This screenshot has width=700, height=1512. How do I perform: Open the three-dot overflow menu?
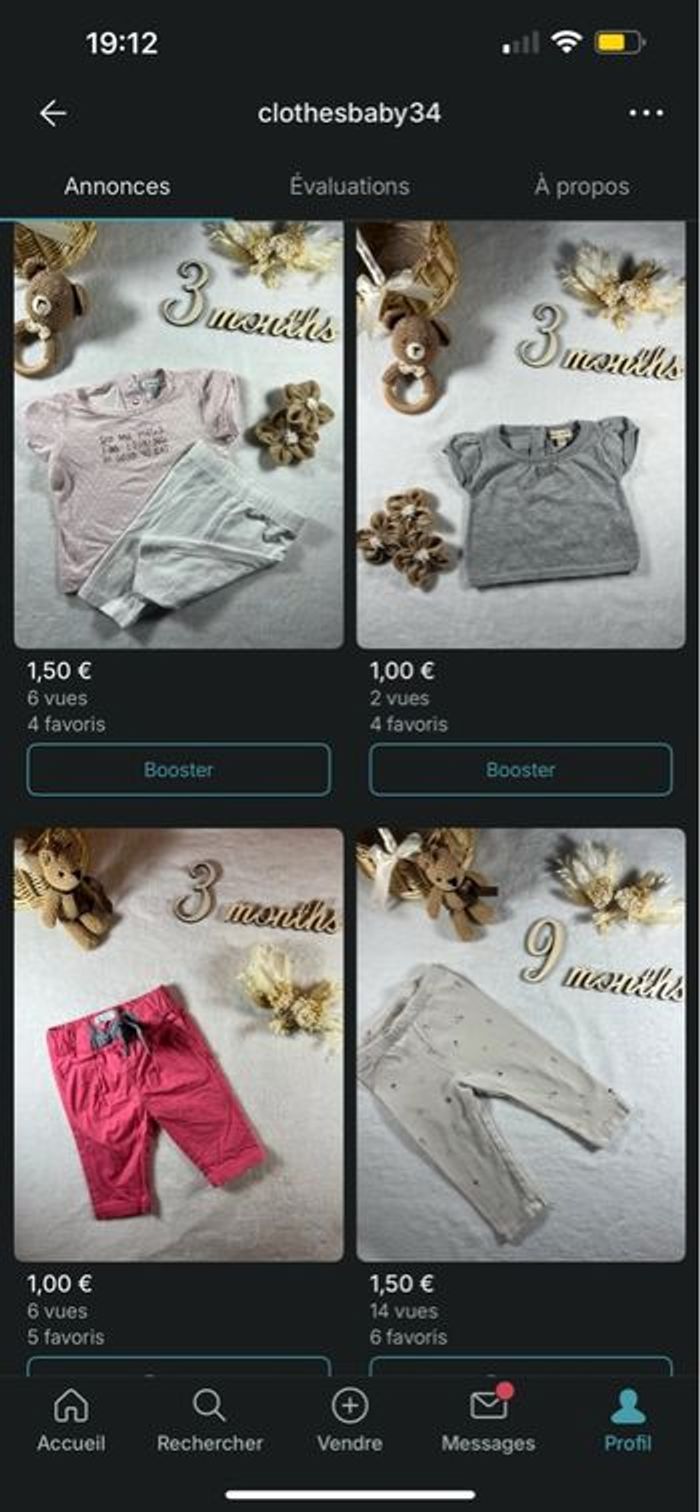point(646,113)
